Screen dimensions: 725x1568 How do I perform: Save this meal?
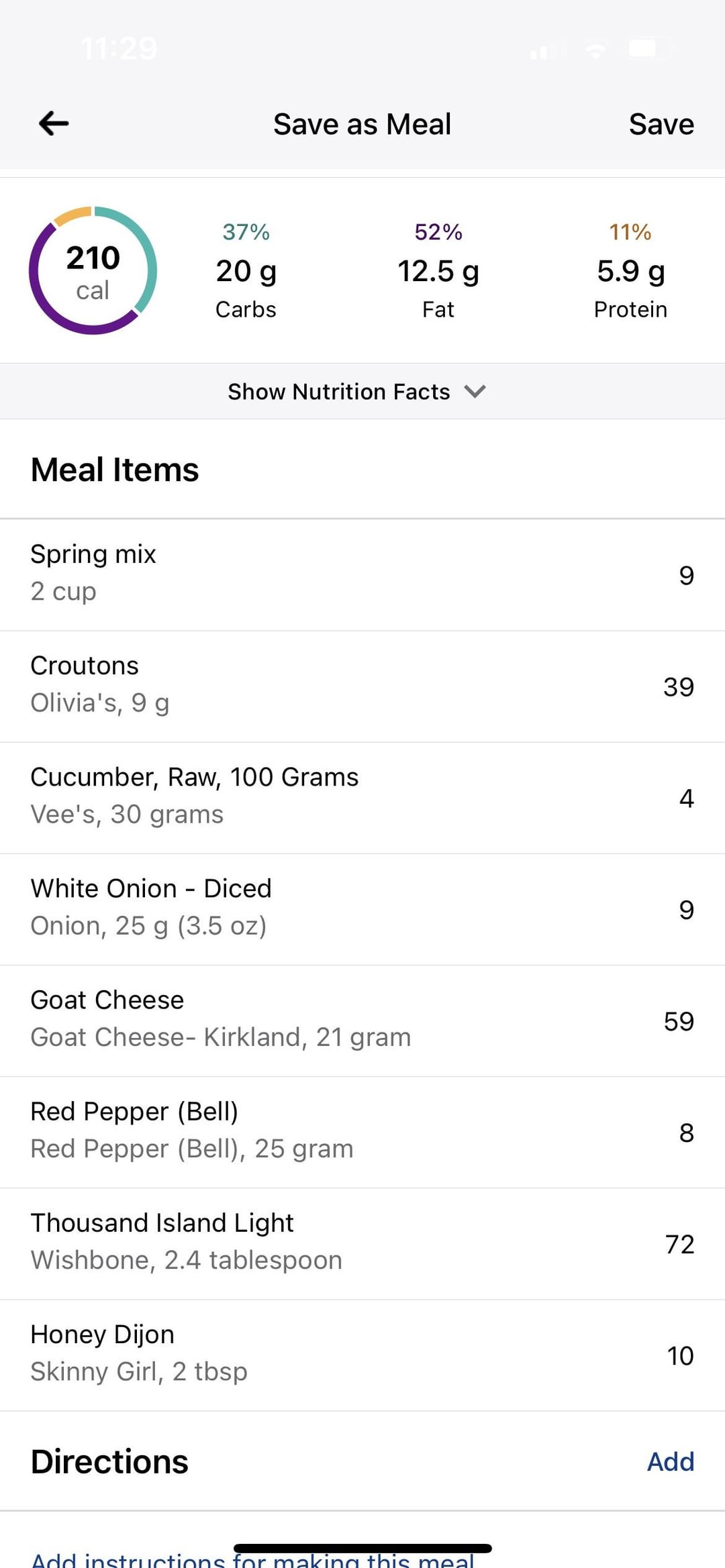click(x=661, y=124)
